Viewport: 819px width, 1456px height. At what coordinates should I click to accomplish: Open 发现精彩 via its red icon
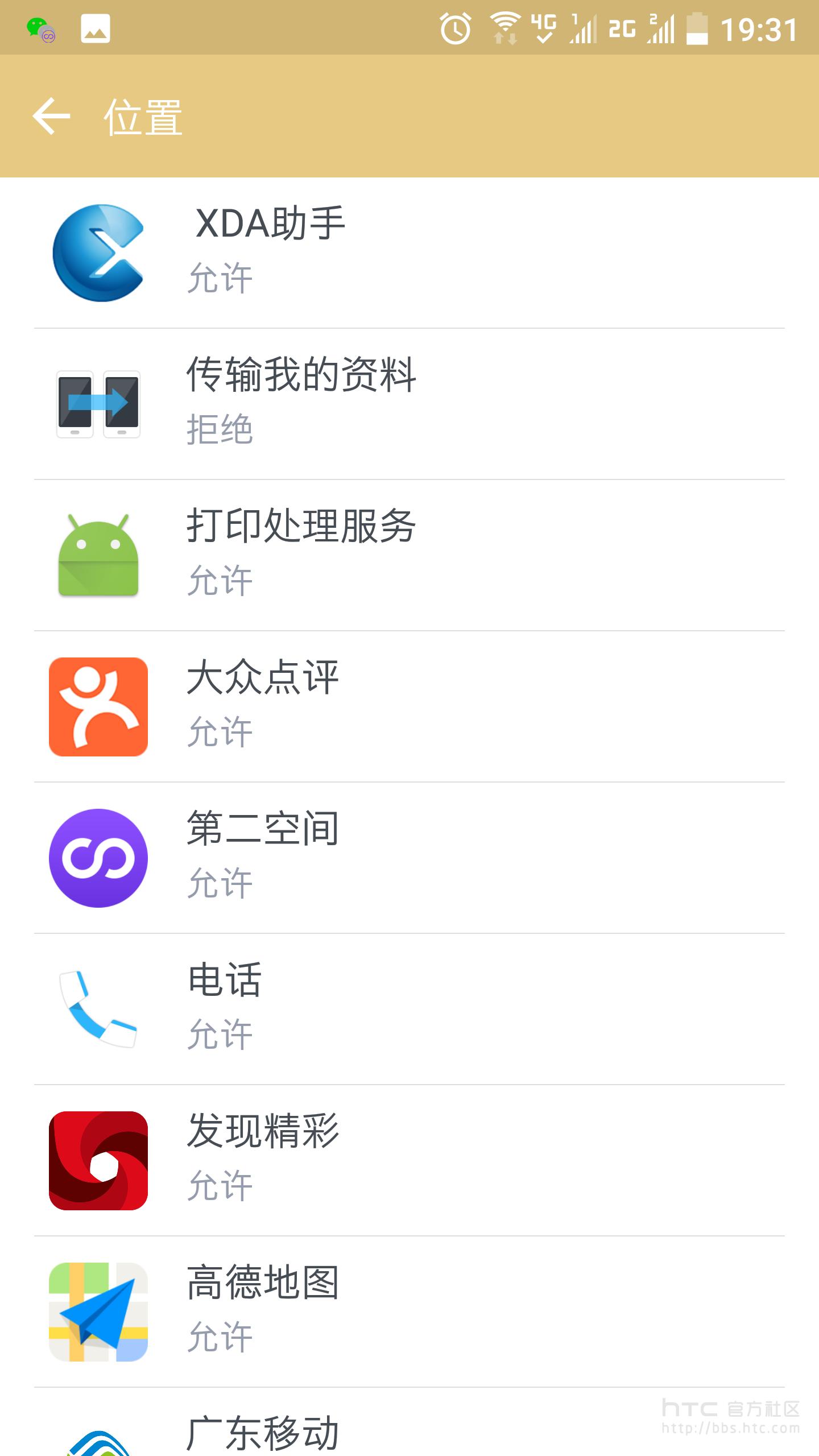pos(98,1160)
